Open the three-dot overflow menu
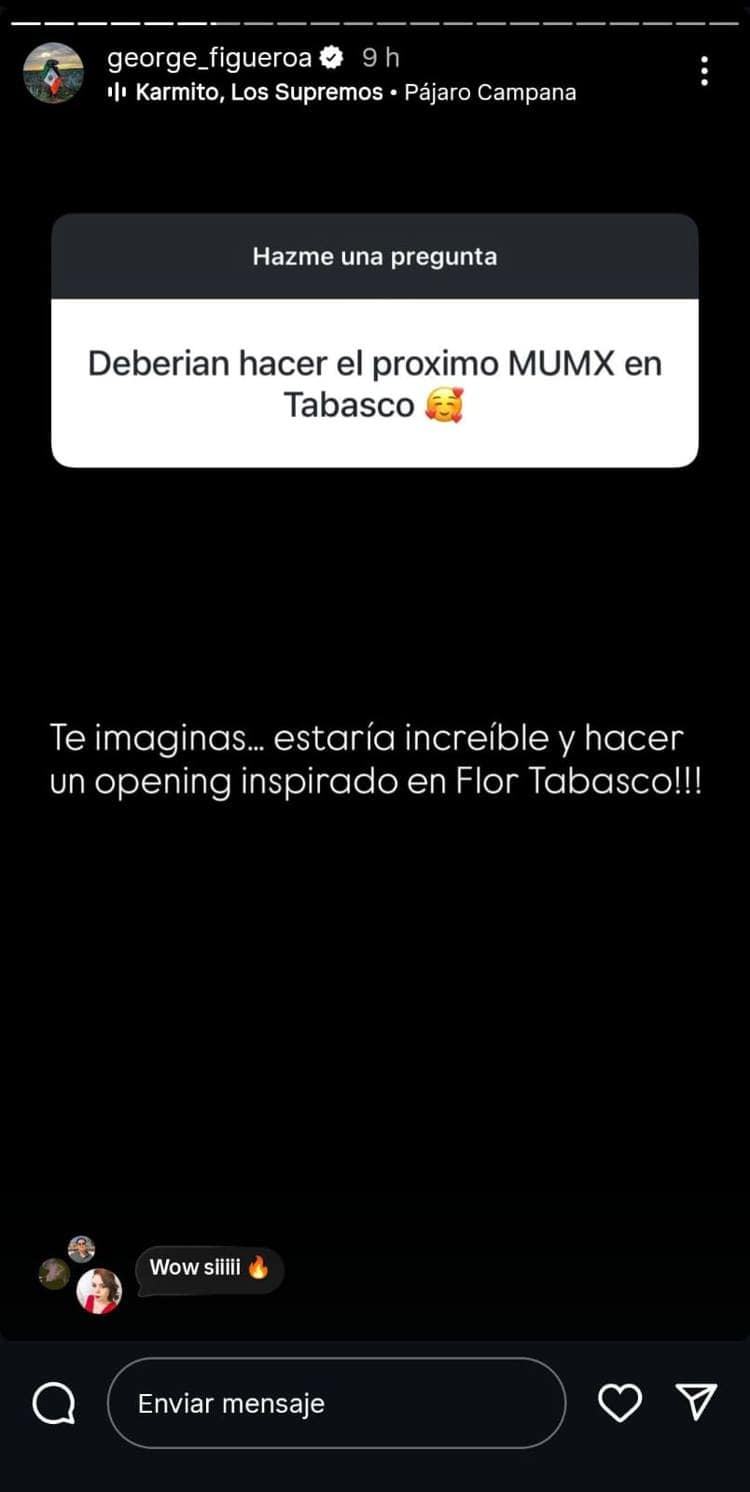750x1492 pixels. click(x=705, y=71)
